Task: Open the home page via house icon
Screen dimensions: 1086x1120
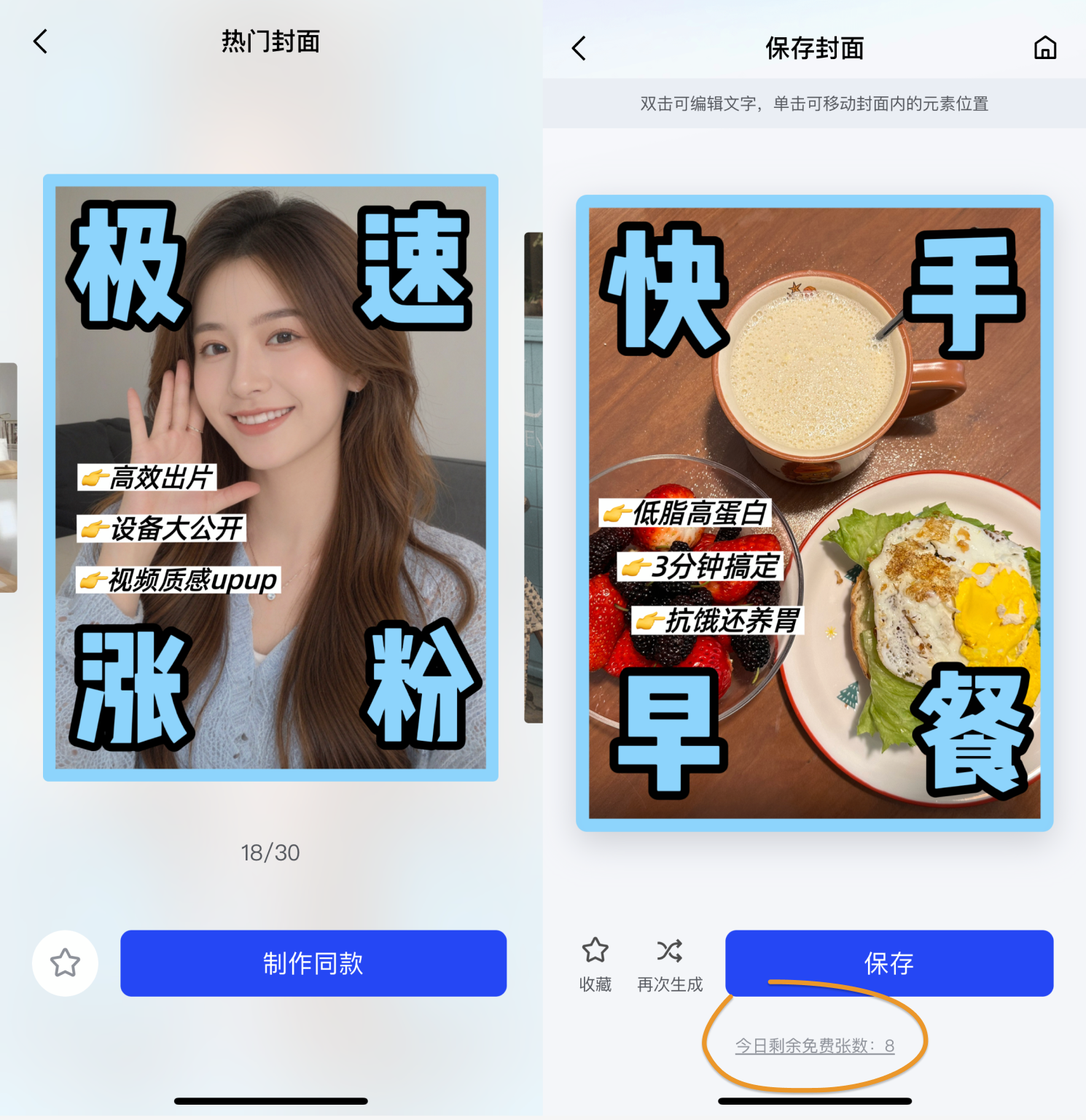Action: pos(1045,47)
